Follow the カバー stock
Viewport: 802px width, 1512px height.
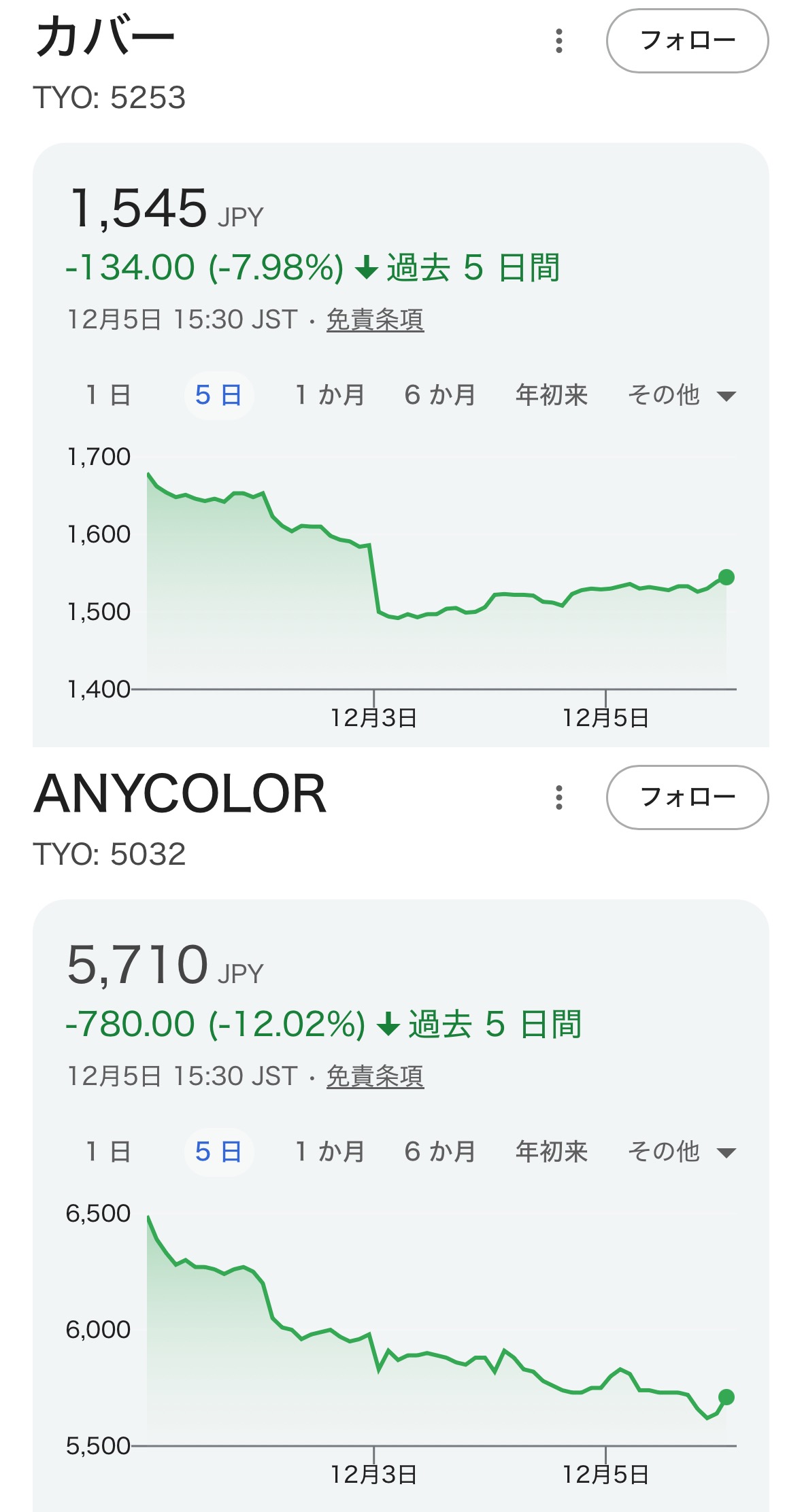tap(687, 41)
